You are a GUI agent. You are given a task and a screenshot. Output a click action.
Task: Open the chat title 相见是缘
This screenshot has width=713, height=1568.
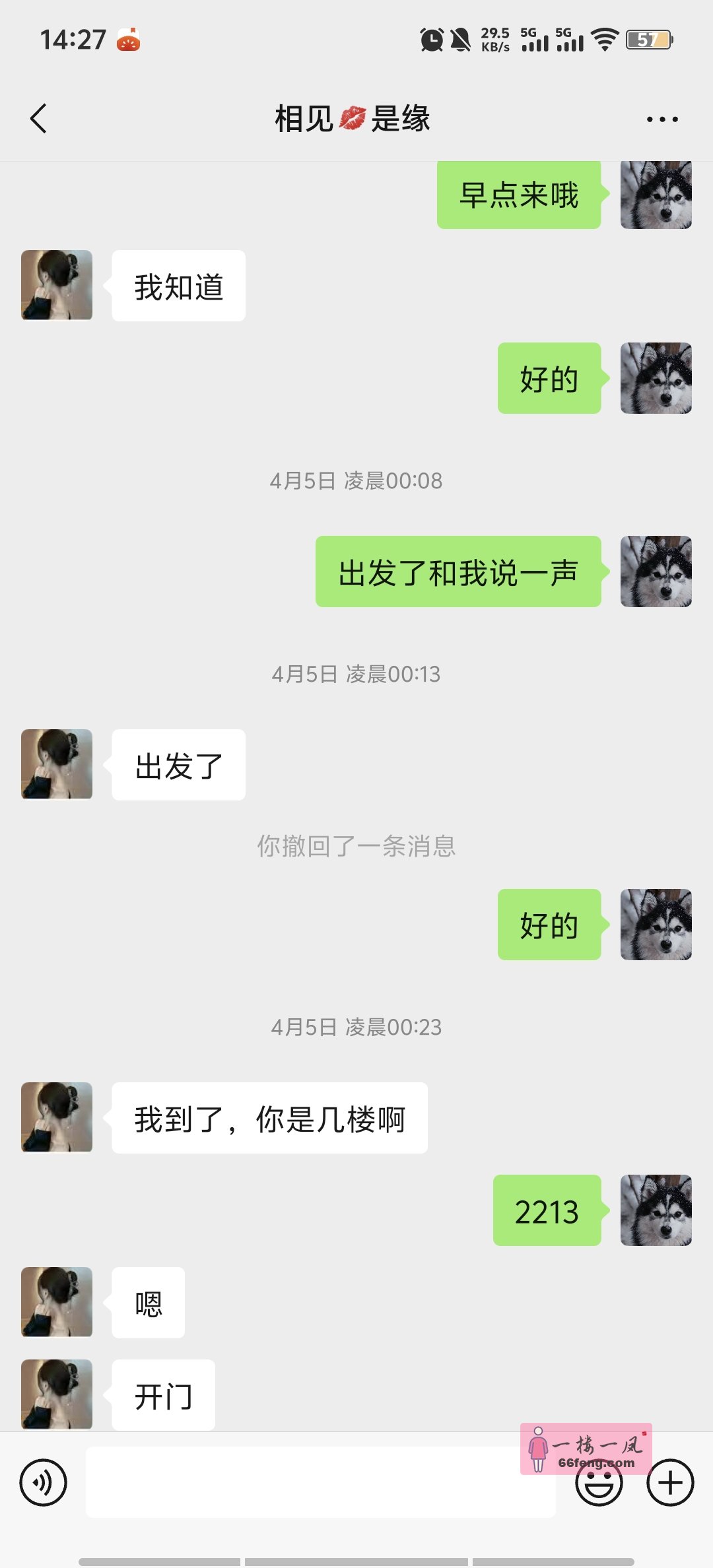click(352, 119)
